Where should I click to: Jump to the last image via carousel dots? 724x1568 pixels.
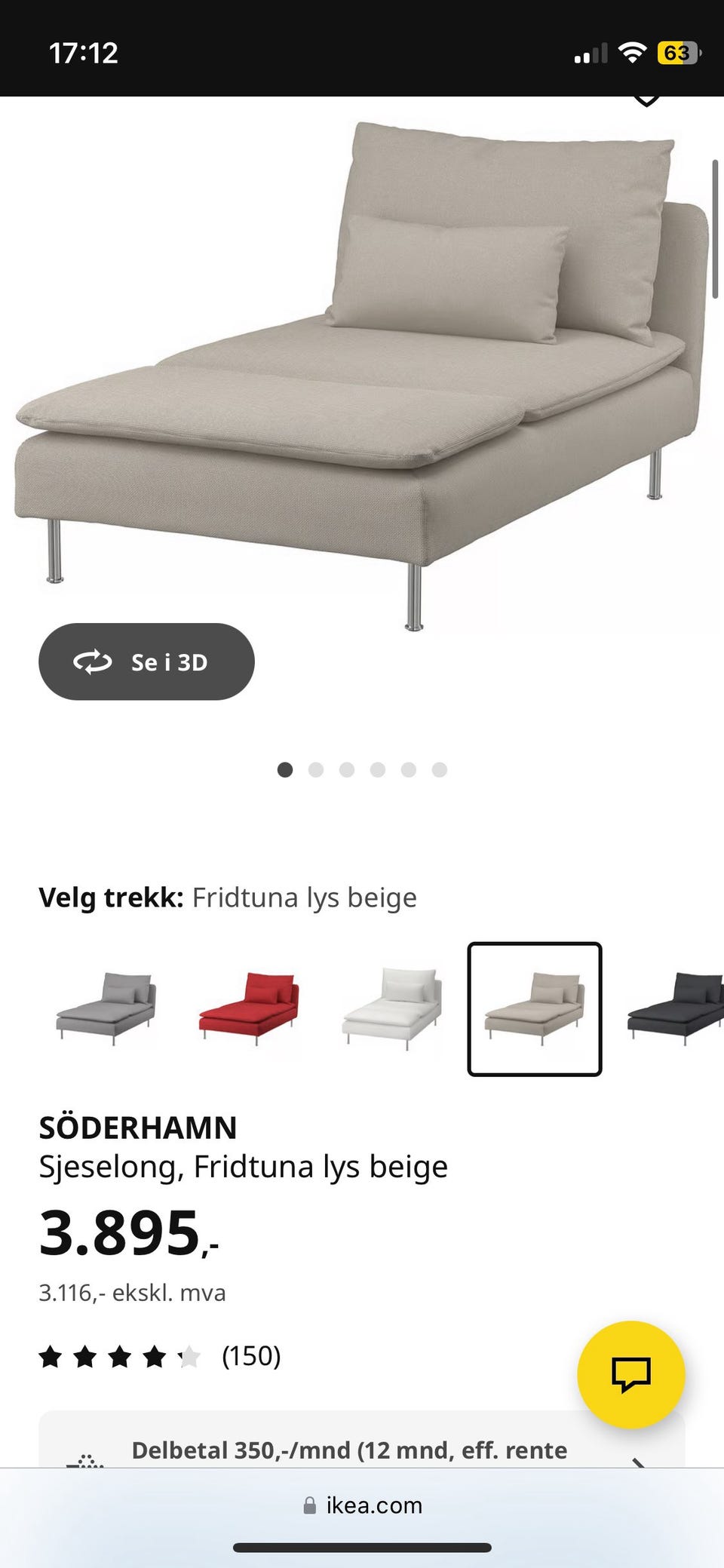440,769
